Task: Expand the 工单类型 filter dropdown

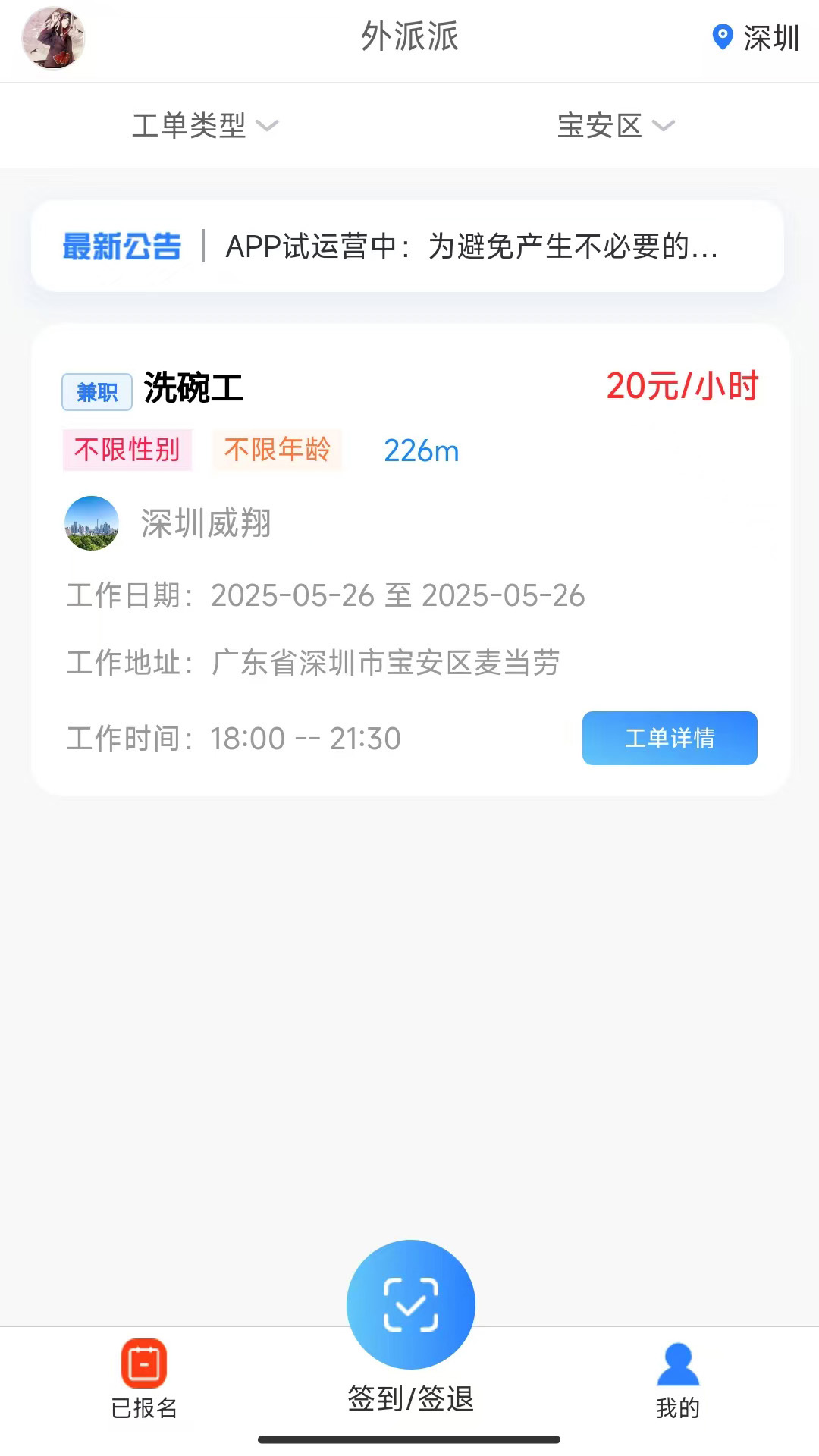Action: 205,126
